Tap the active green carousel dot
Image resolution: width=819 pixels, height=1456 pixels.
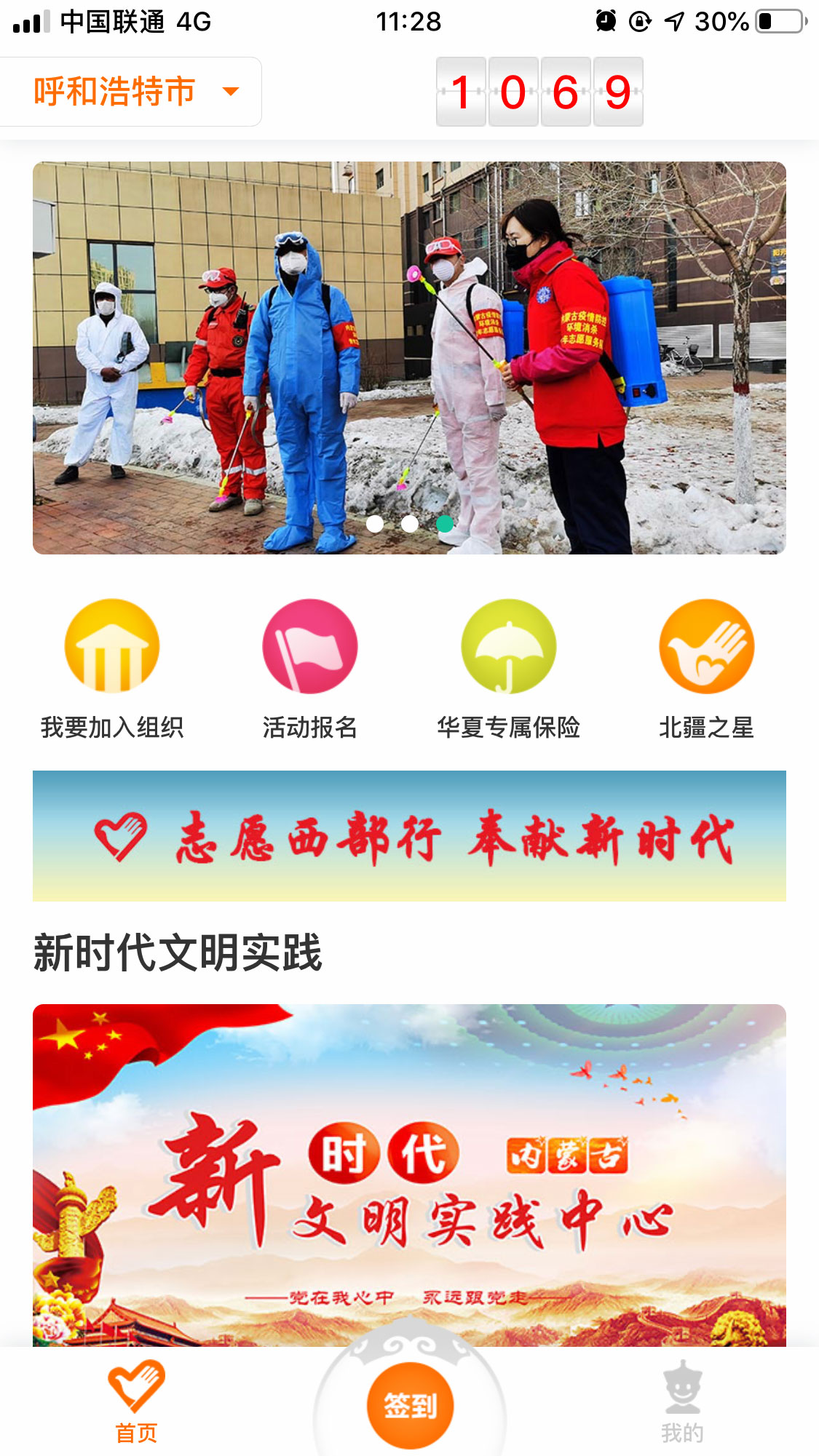[x=443, y=522]
